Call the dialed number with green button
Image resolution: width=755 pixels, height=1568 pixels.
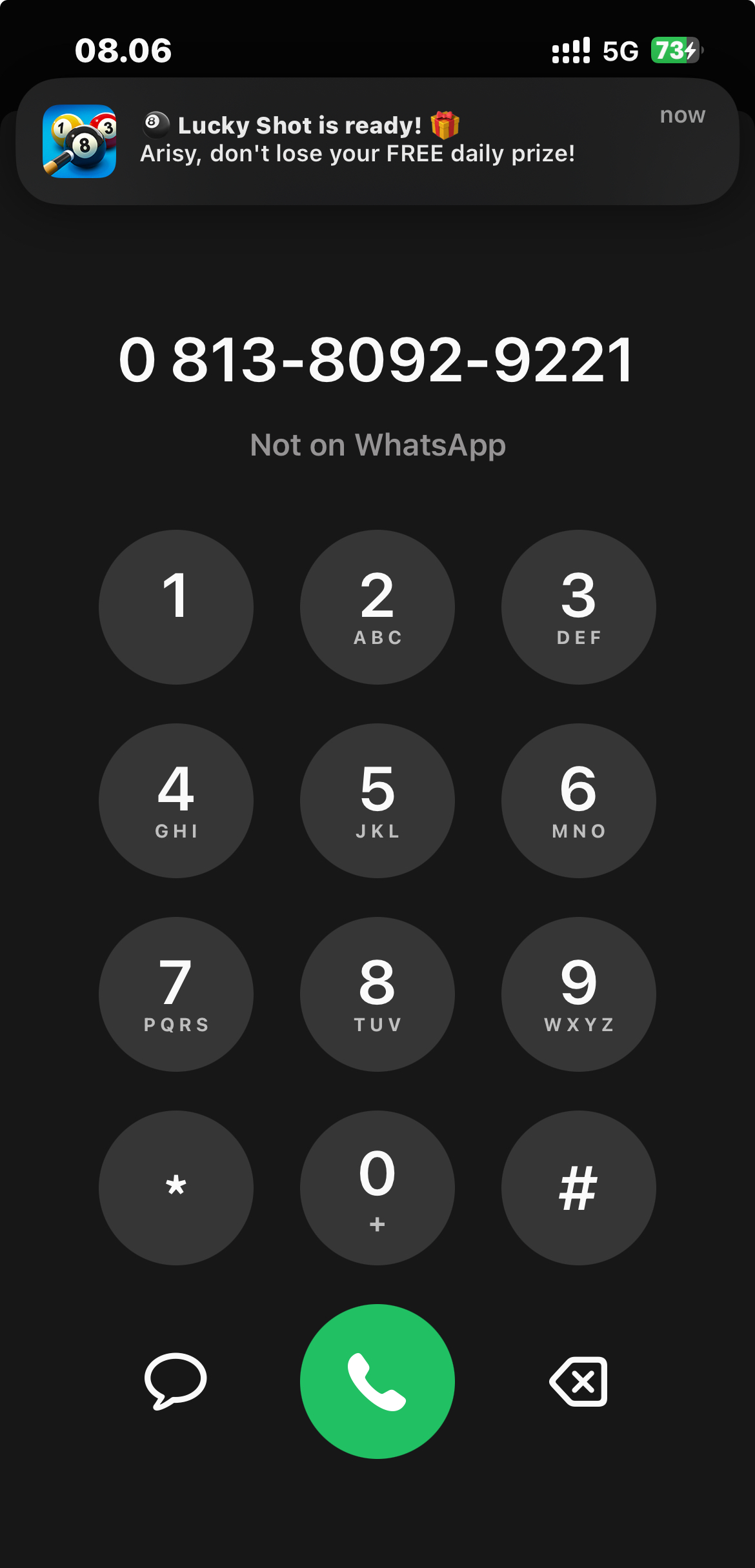point(377,1382)
